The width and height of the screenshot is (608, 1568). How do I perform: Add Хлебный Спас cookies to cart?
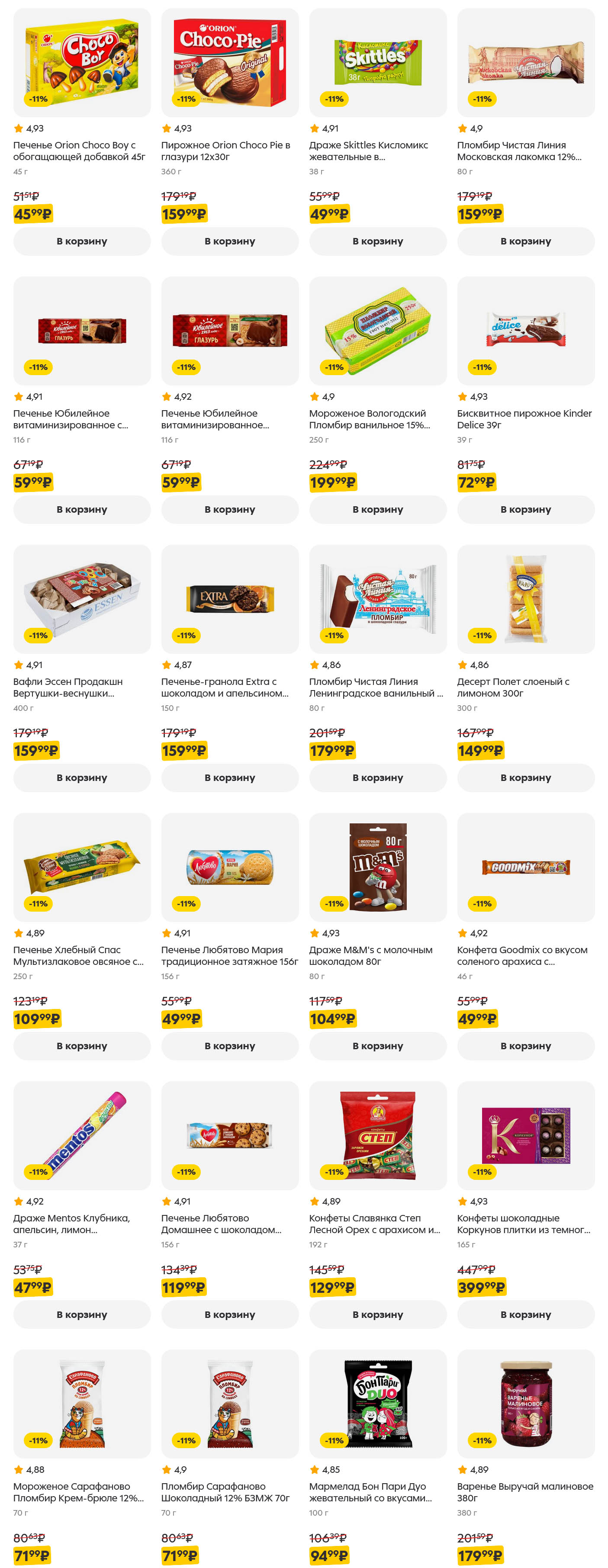(81, 1046)
